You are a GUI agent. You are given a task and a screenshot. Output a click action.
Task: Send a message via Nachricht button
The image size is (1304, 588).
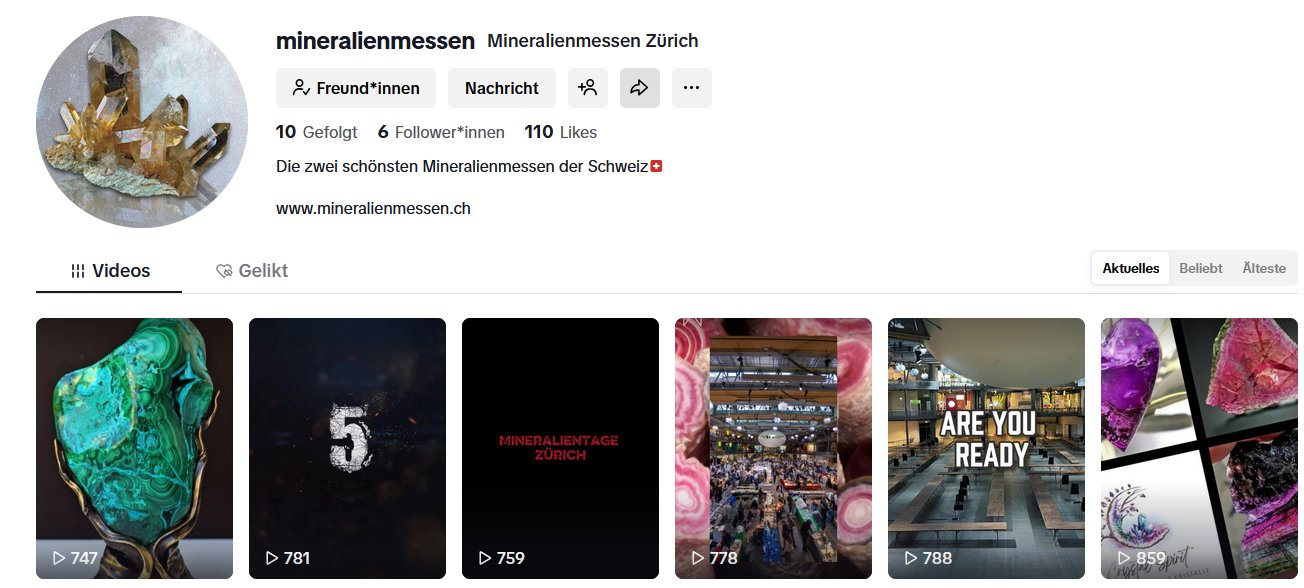click(x=501, y=88)
